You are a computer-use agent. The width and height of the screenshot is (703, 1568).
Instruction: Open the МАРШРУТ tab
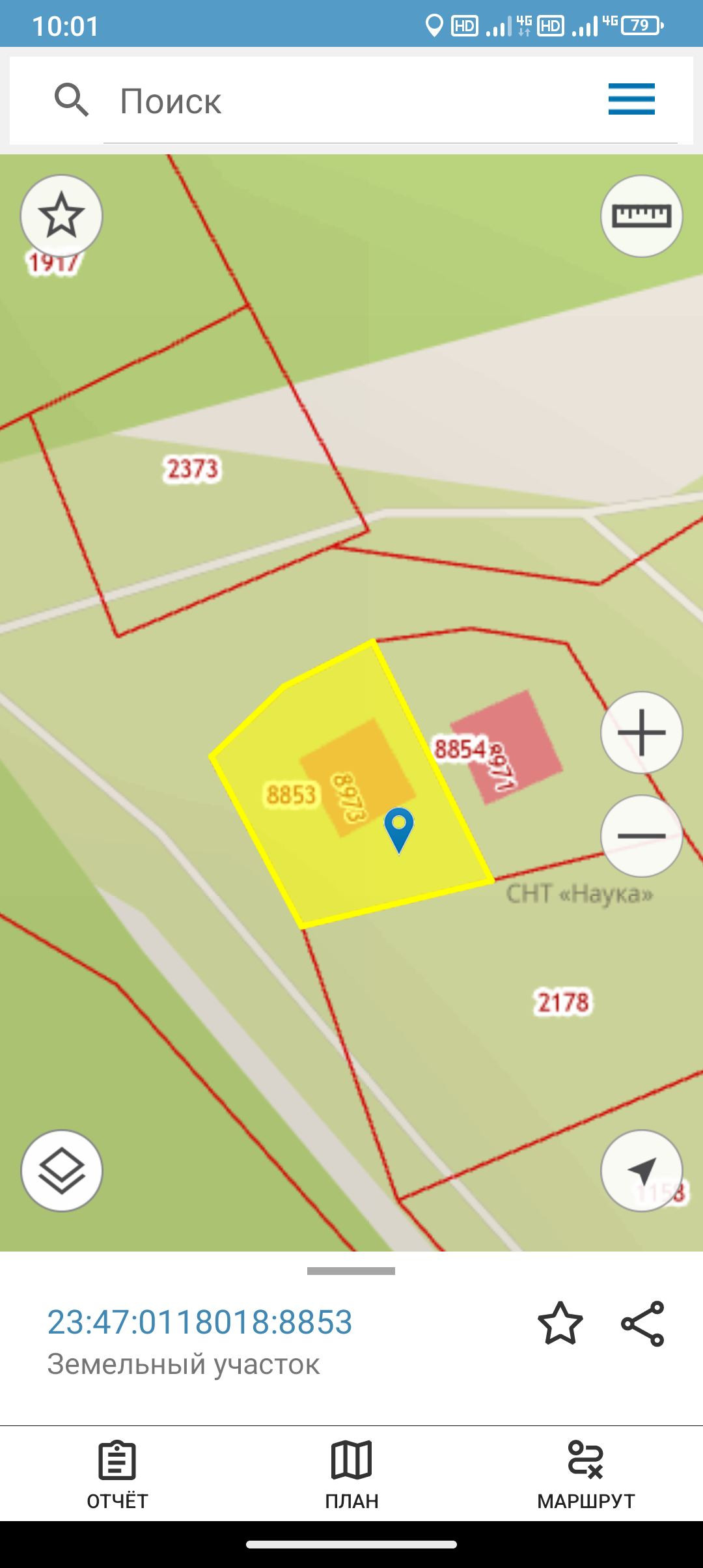tap(586, 1474)
